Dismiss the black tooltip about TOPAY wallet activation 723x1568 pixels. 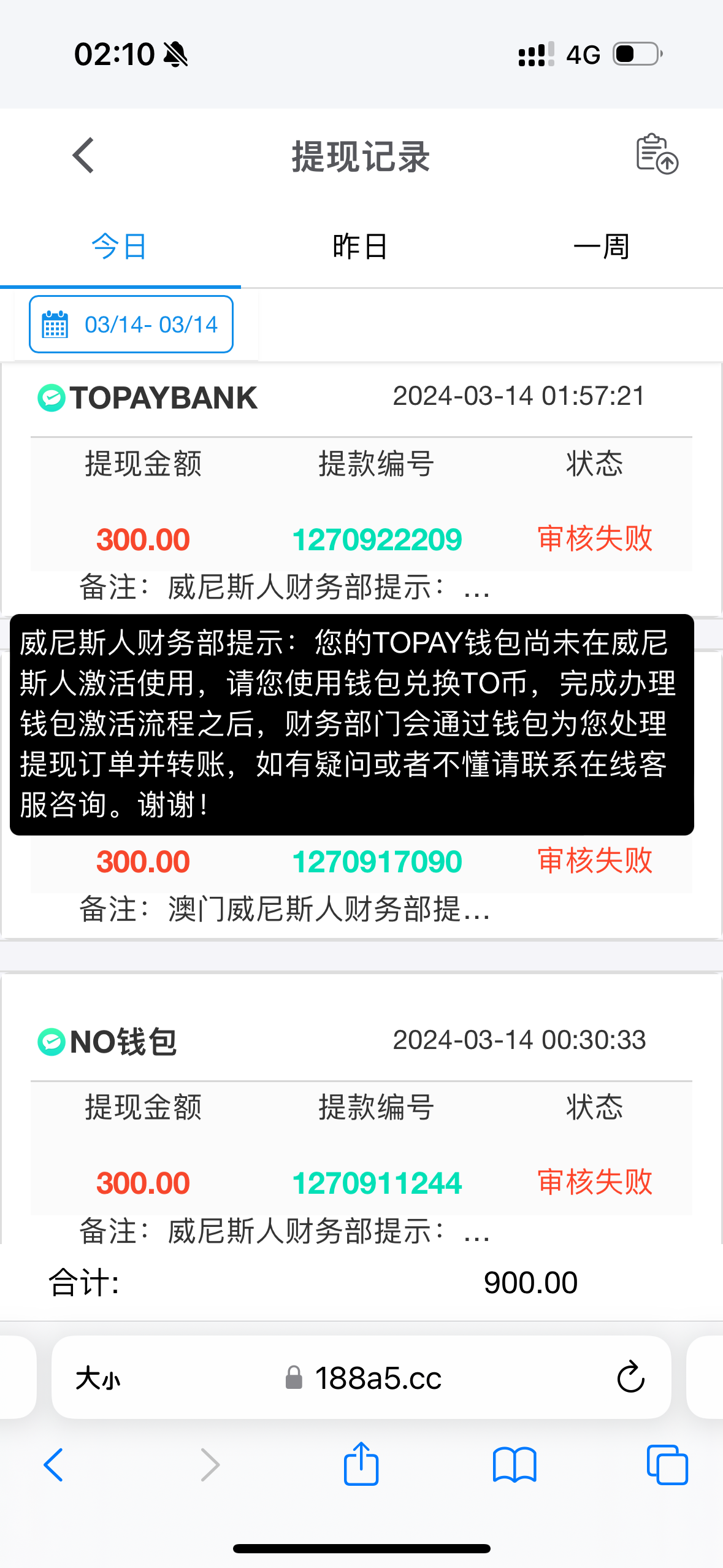click(351, 727)
